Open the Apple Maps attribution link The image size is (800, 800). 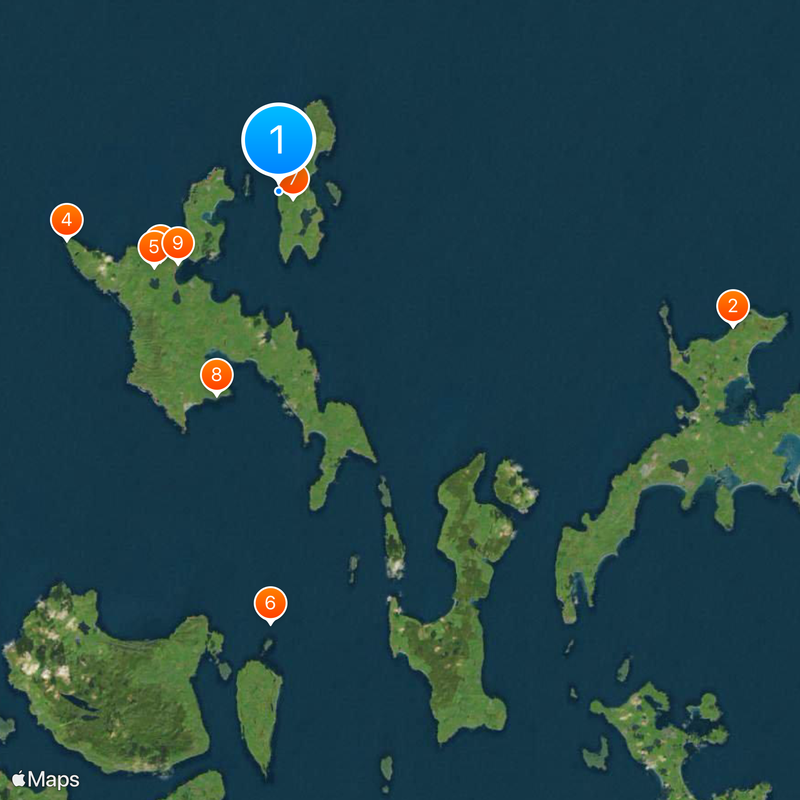click(45, 779)
